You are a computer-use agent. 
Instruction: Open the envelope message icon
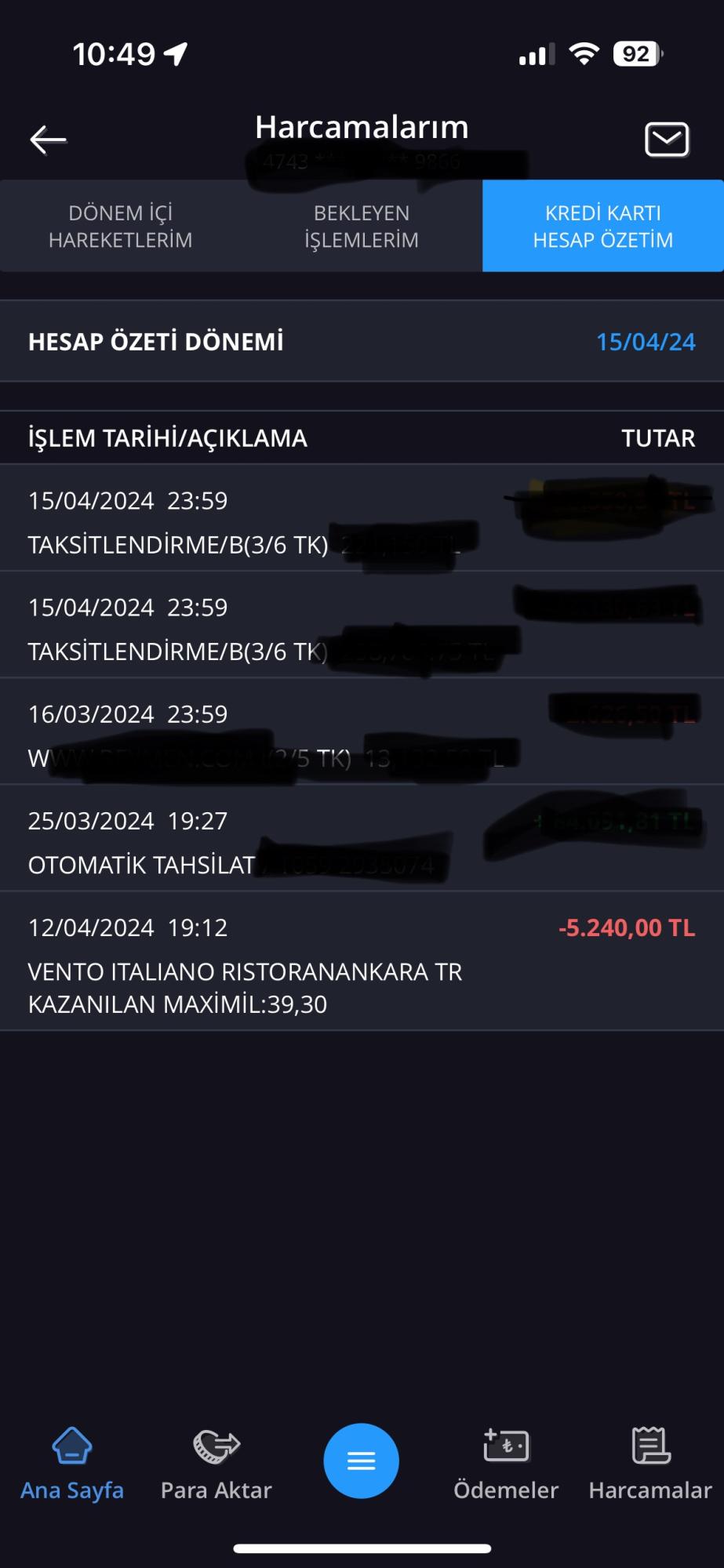666,140
